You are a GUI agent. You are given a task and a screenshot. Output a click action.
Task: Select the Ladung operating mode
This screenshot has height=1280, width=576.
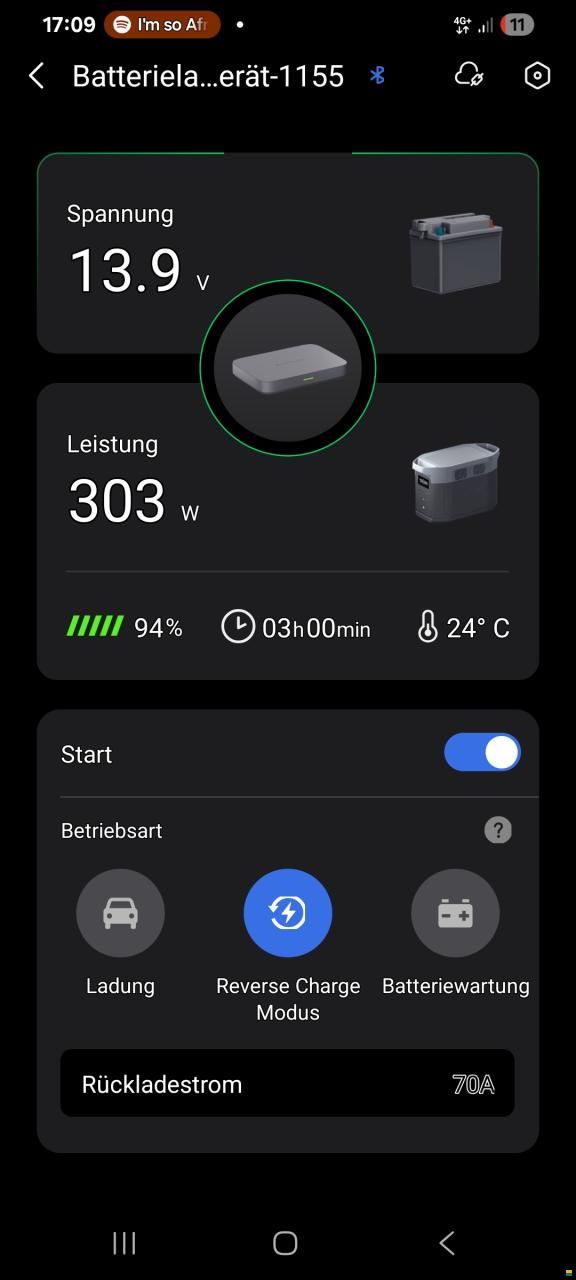pyautogui.click(x=120, y=913)
